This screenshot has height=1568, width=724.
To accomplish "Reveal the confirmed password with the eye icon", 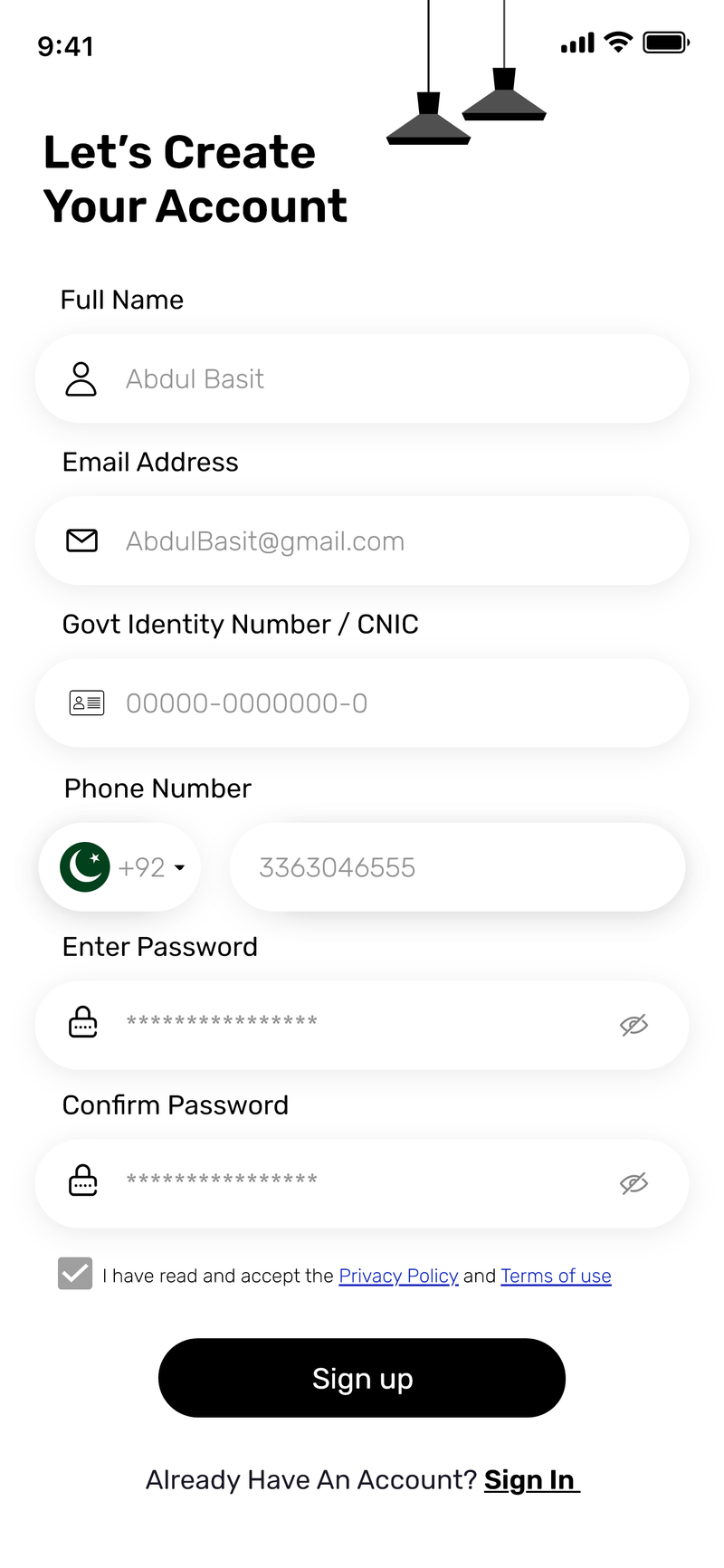I will (633, 1182).
